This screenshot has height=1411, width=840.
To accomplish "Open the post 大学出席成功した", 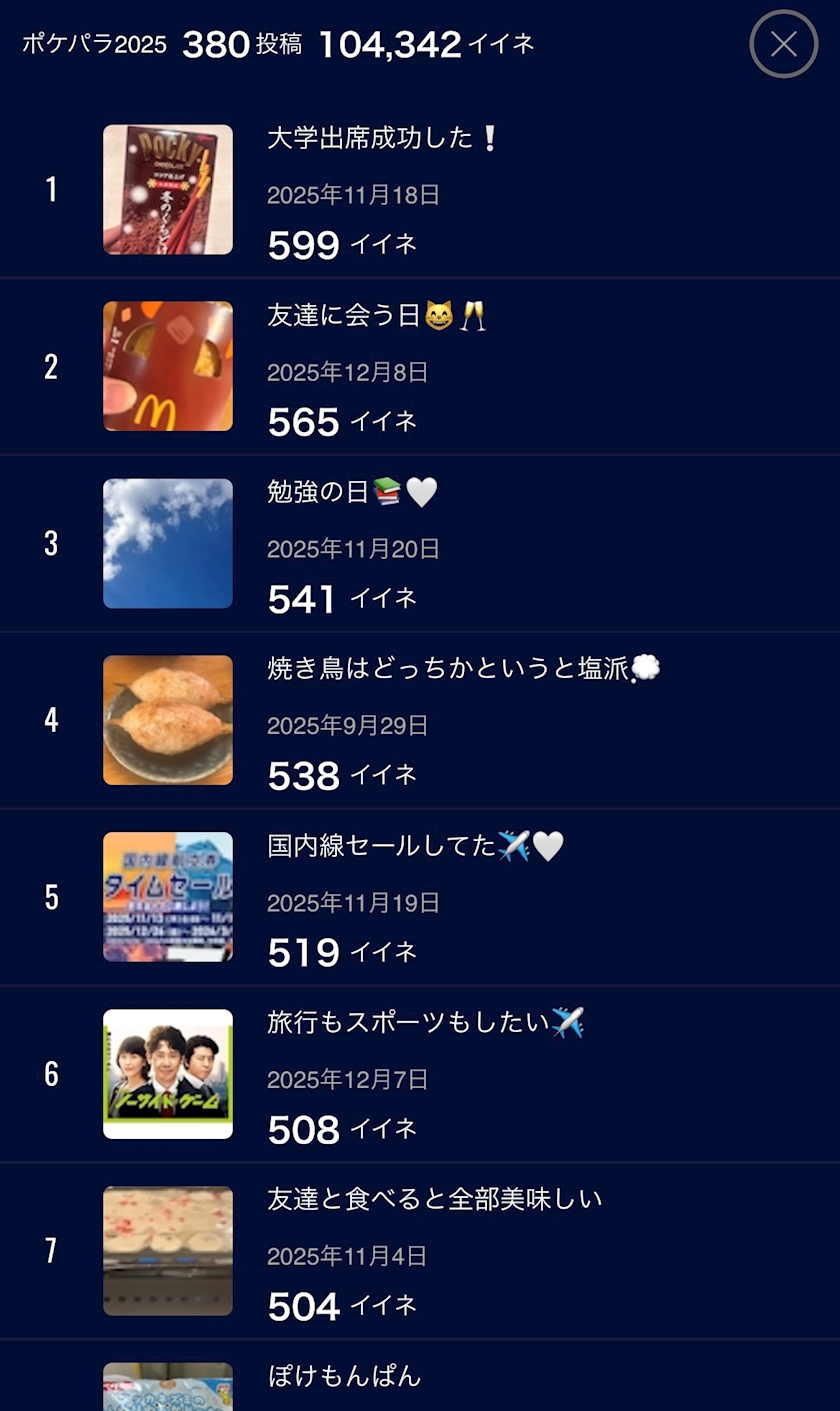I will click(x=420, y=189).
